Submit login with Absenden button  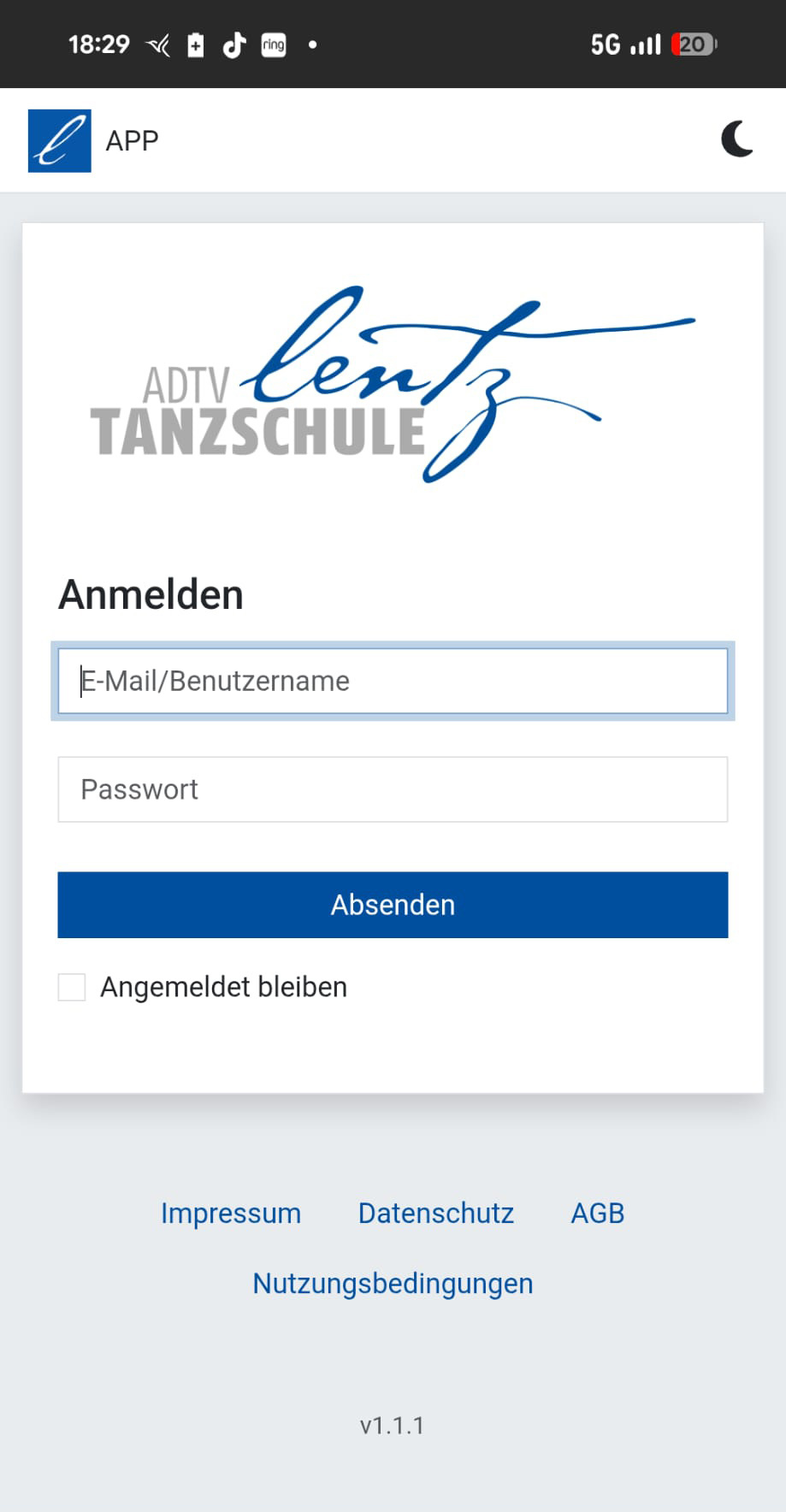pos(393,905)
